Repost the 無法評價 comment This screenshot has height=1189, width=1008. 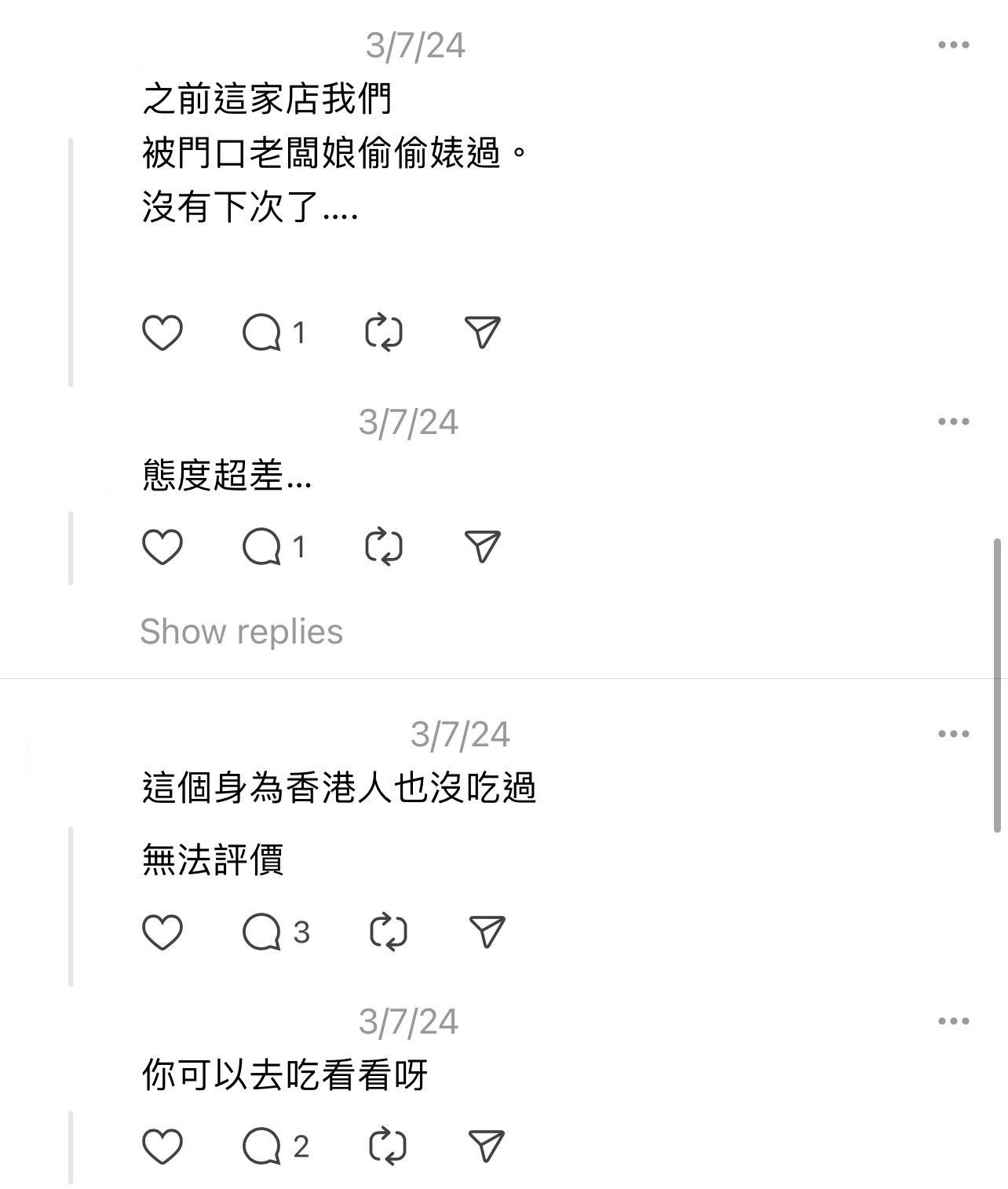click(388, 932)
